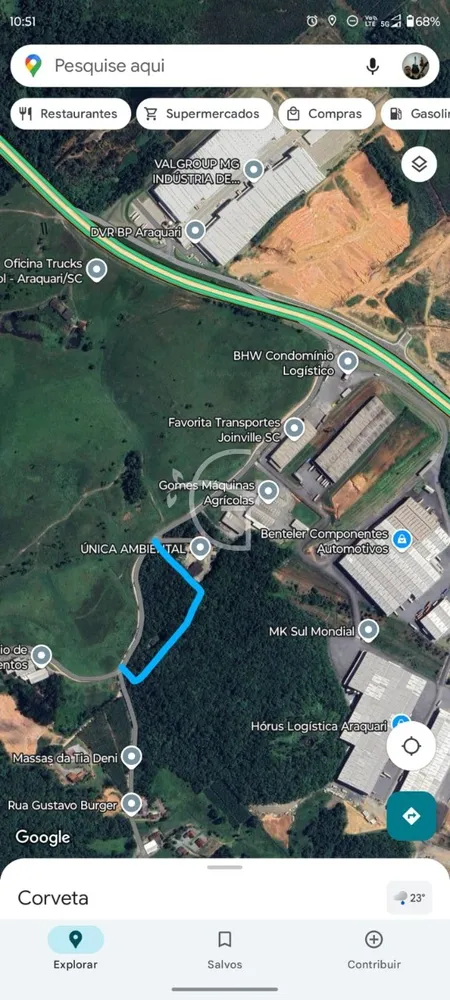Tap the MK Sul Mondial marker
This screenshot has height=1000, width=450.
pyautogui.click(x=368, y=631)
